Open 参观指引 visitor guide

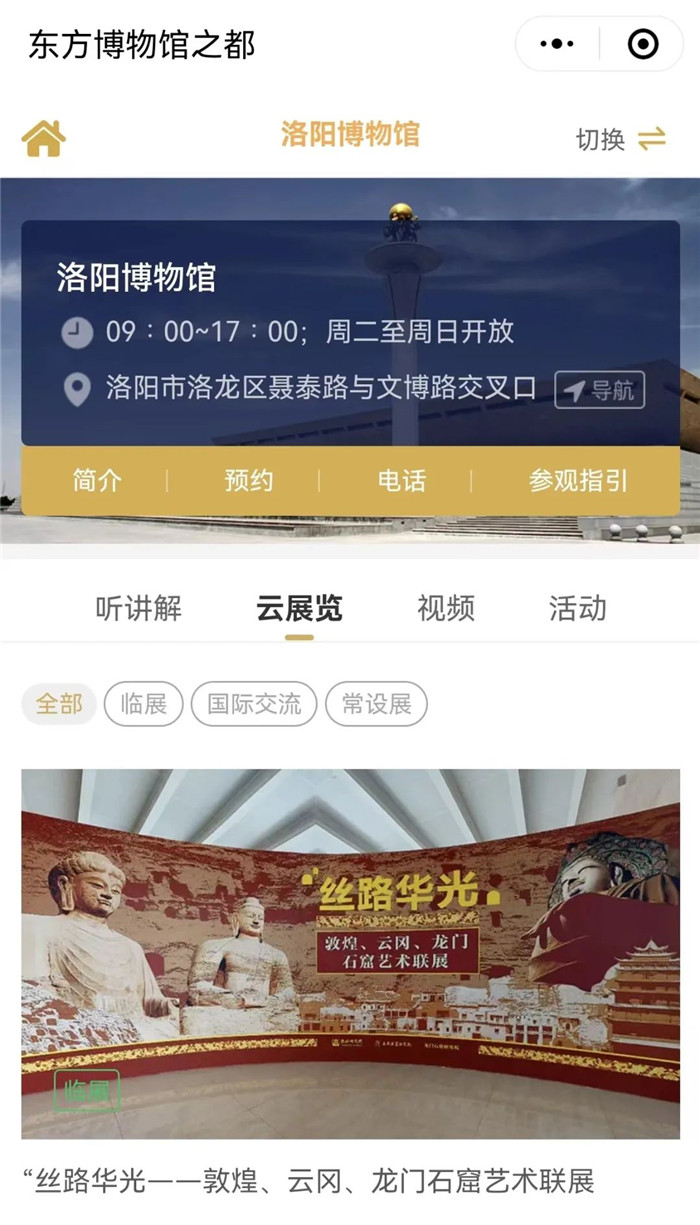[578, 481]
